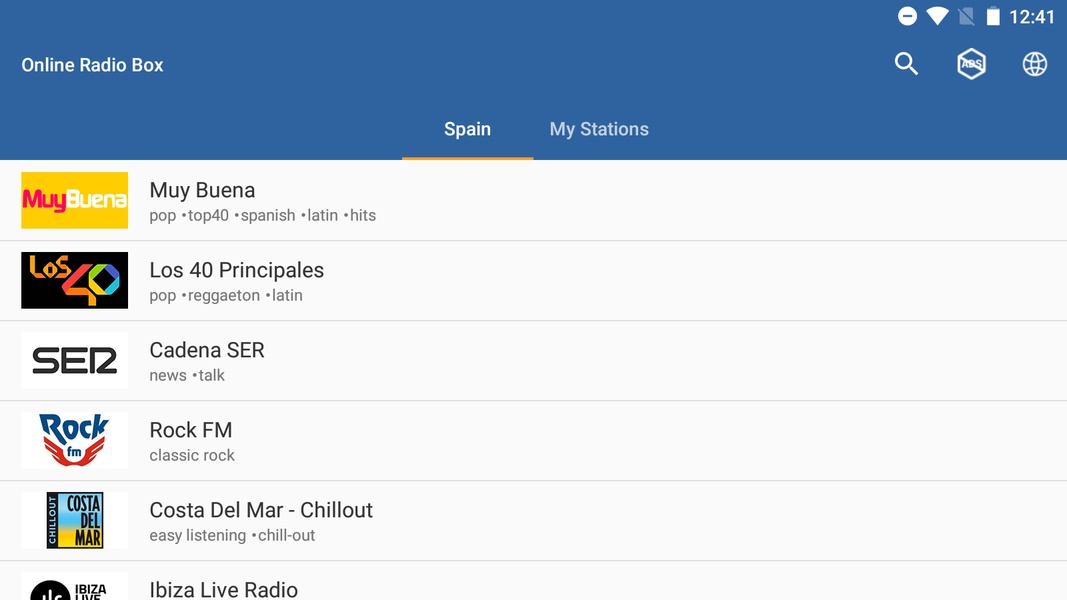Image resolution: width=1067 pixels, height=600 pixels.
Task: Tap the Ibiza Live Radio row
Action: click(x=533, y=585)
